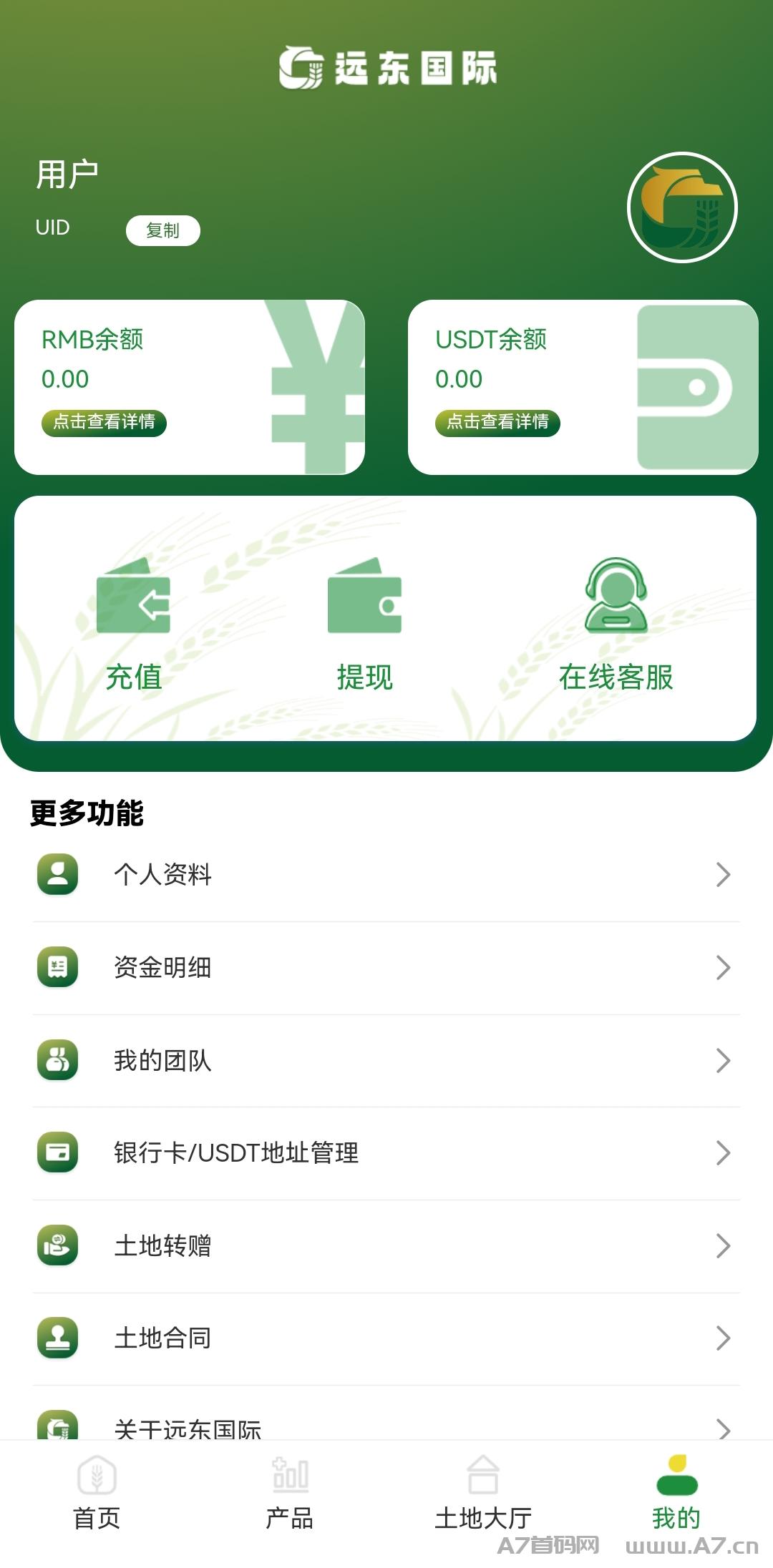This screenshot has width=773, height=1568.
Task: Tap the 复制 button next to UID
Action: click(x=163, y=230)
